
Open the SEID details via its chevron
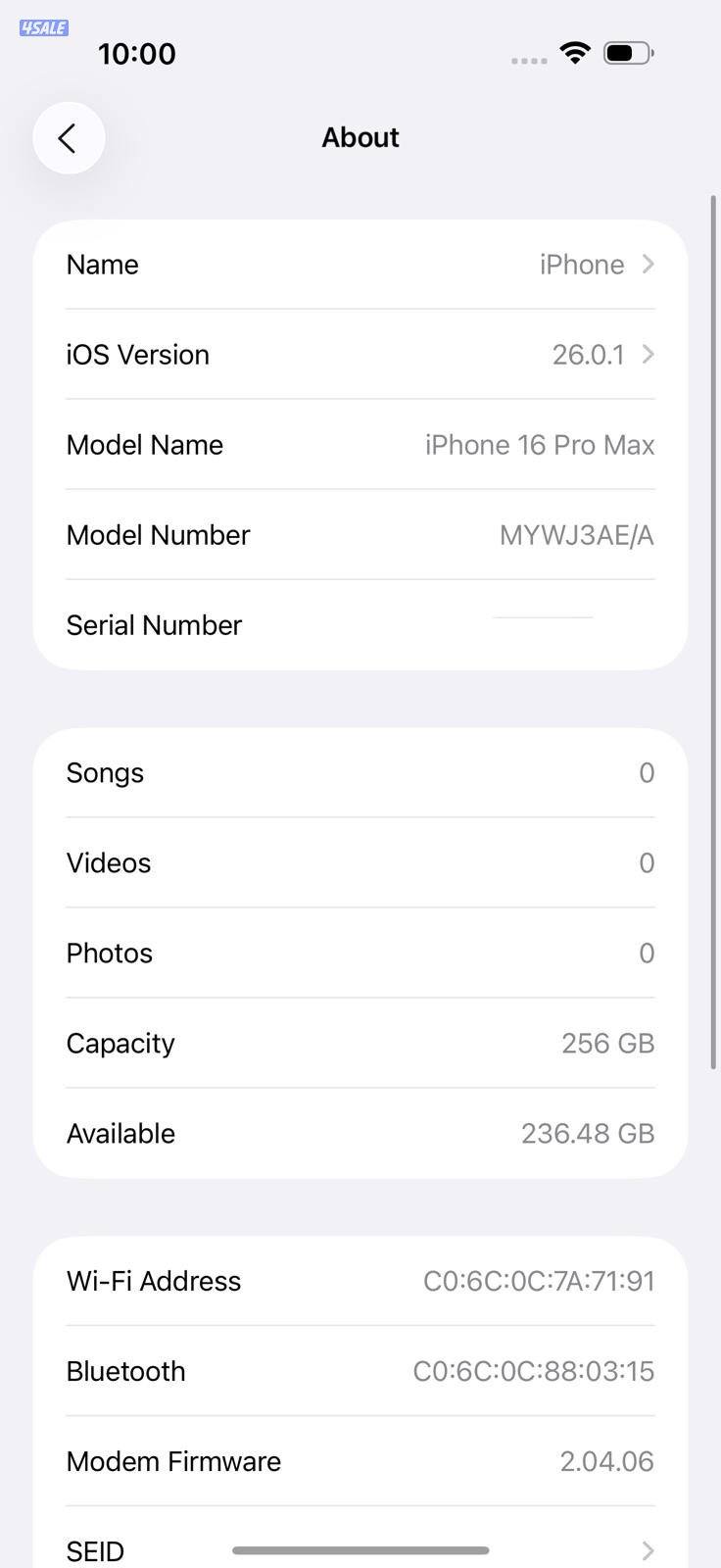click(646, 1551)
